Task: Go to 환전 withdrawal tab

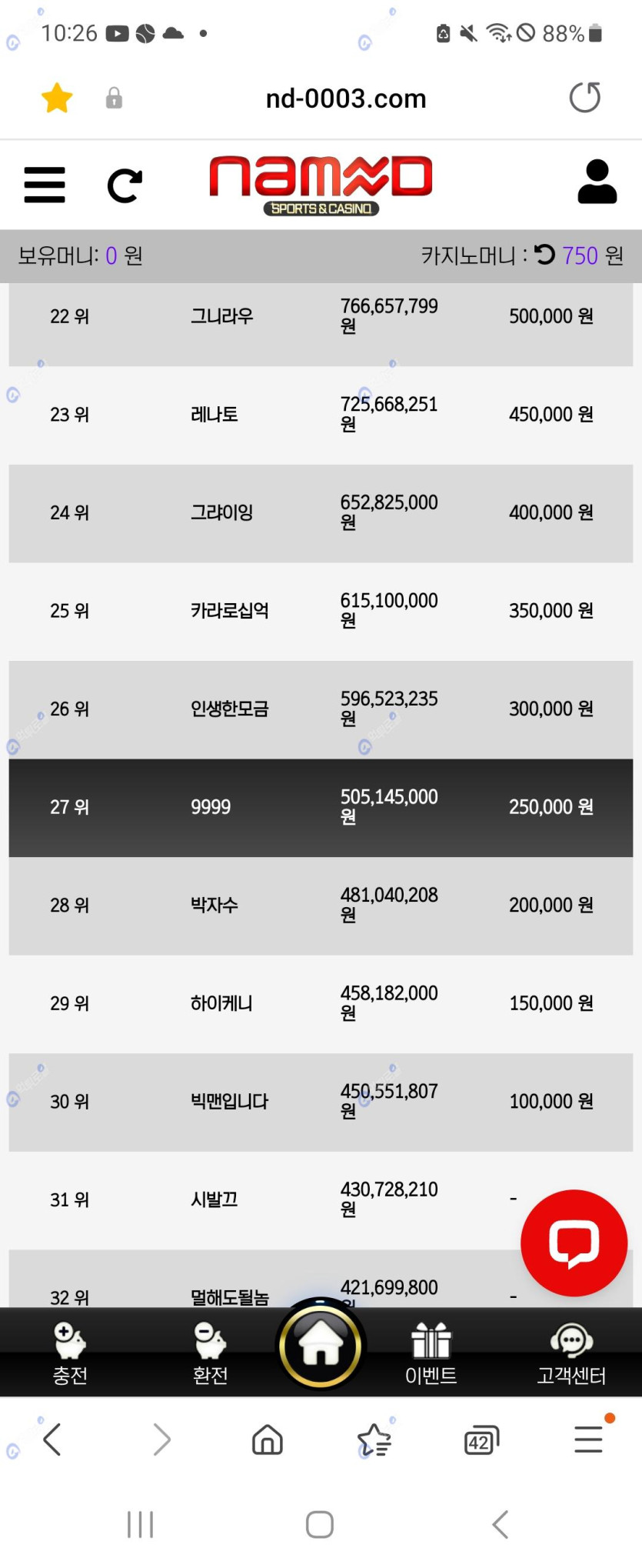Action: point(210,1353)
